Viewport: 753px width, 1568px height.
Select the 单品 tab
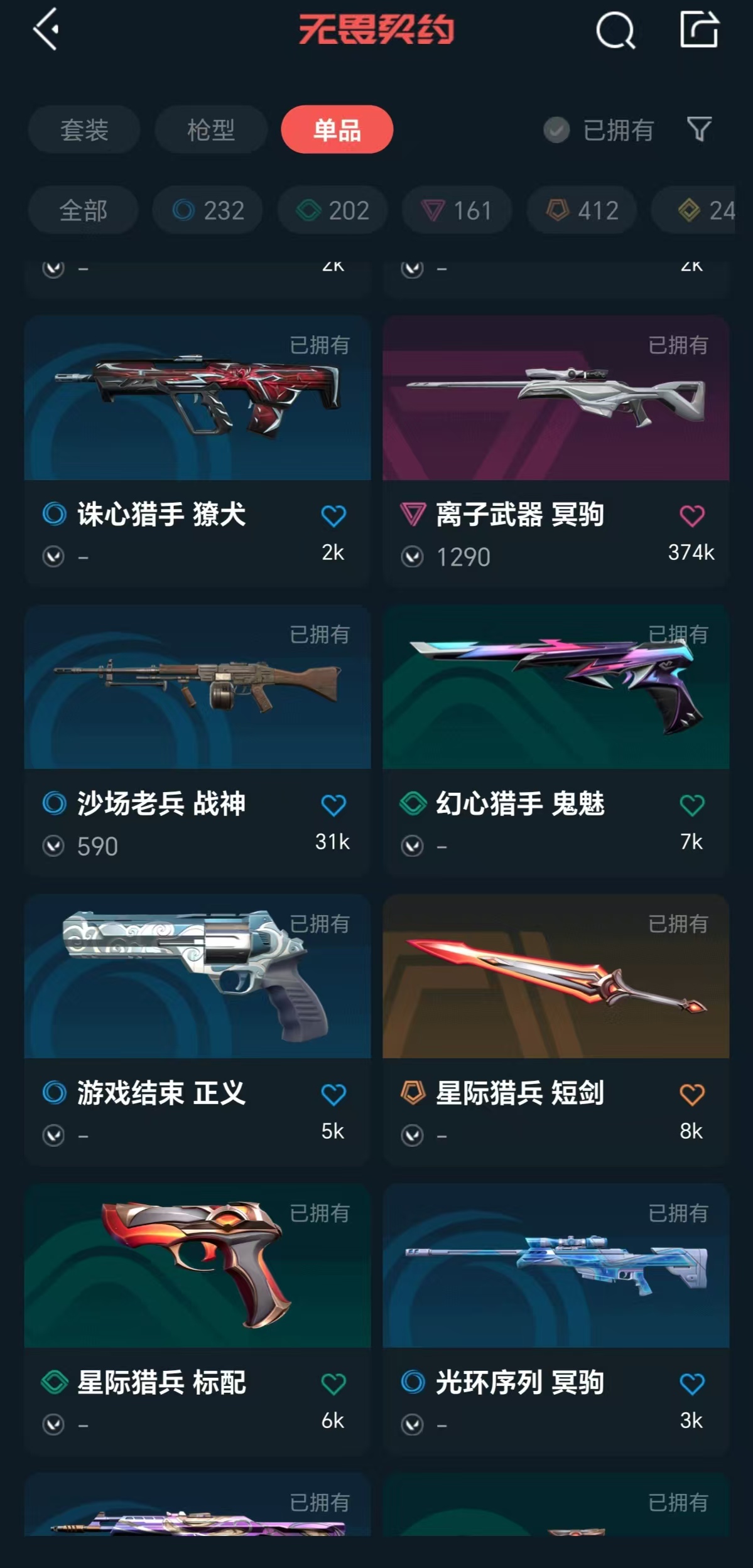pos(337,130)
